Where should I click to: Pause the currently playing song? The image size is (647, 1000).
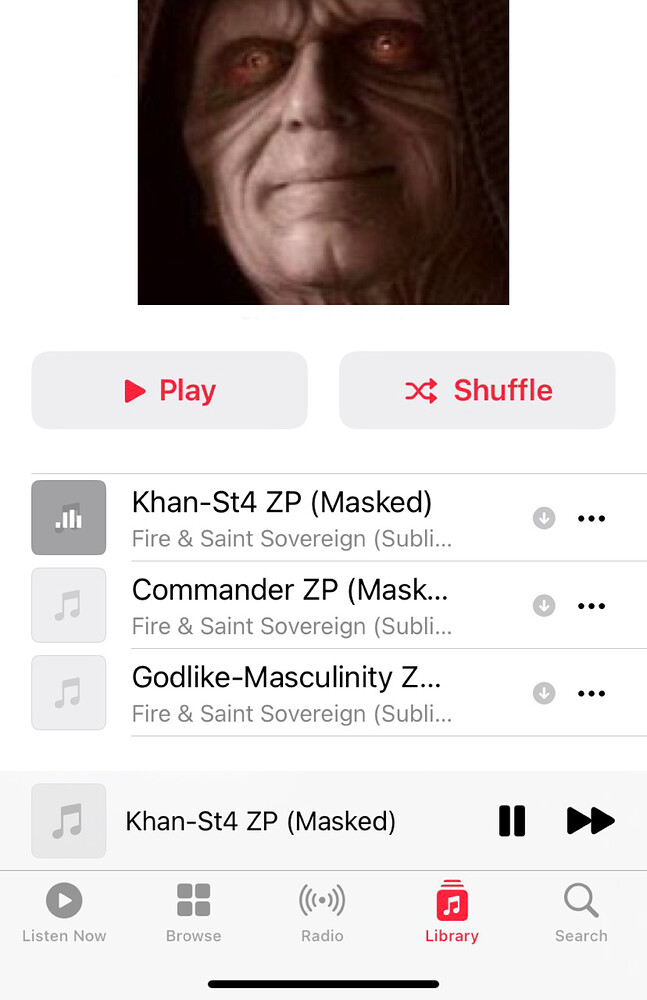(512, 821)
